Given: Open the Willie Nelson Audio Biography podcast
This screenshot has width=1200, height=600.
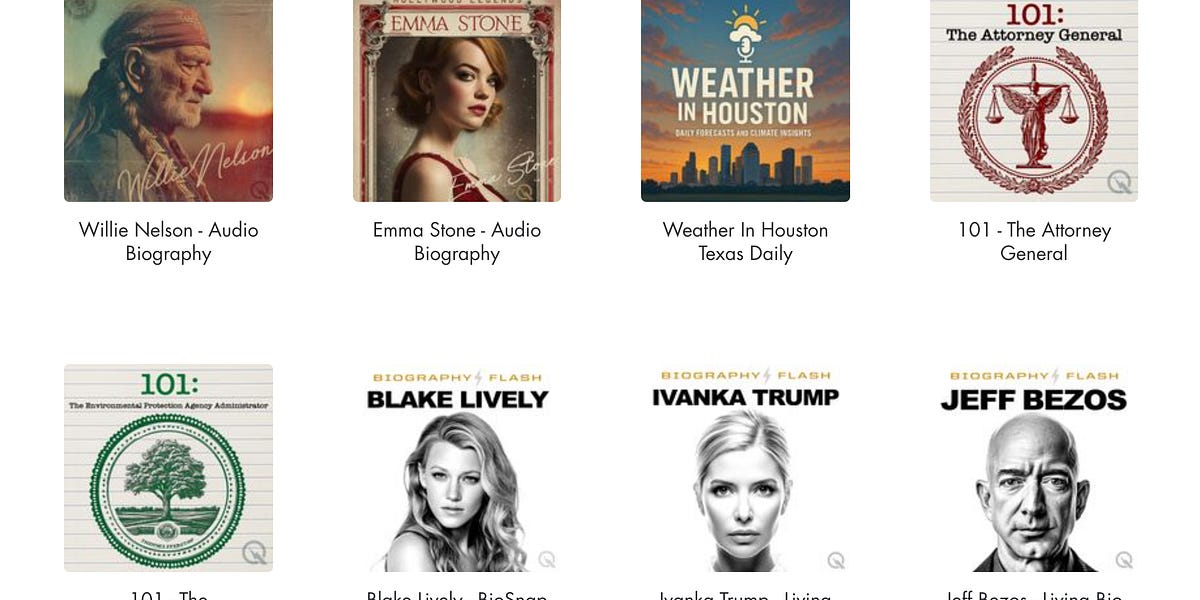Looking at the screenshot, I should click(168, 100).
